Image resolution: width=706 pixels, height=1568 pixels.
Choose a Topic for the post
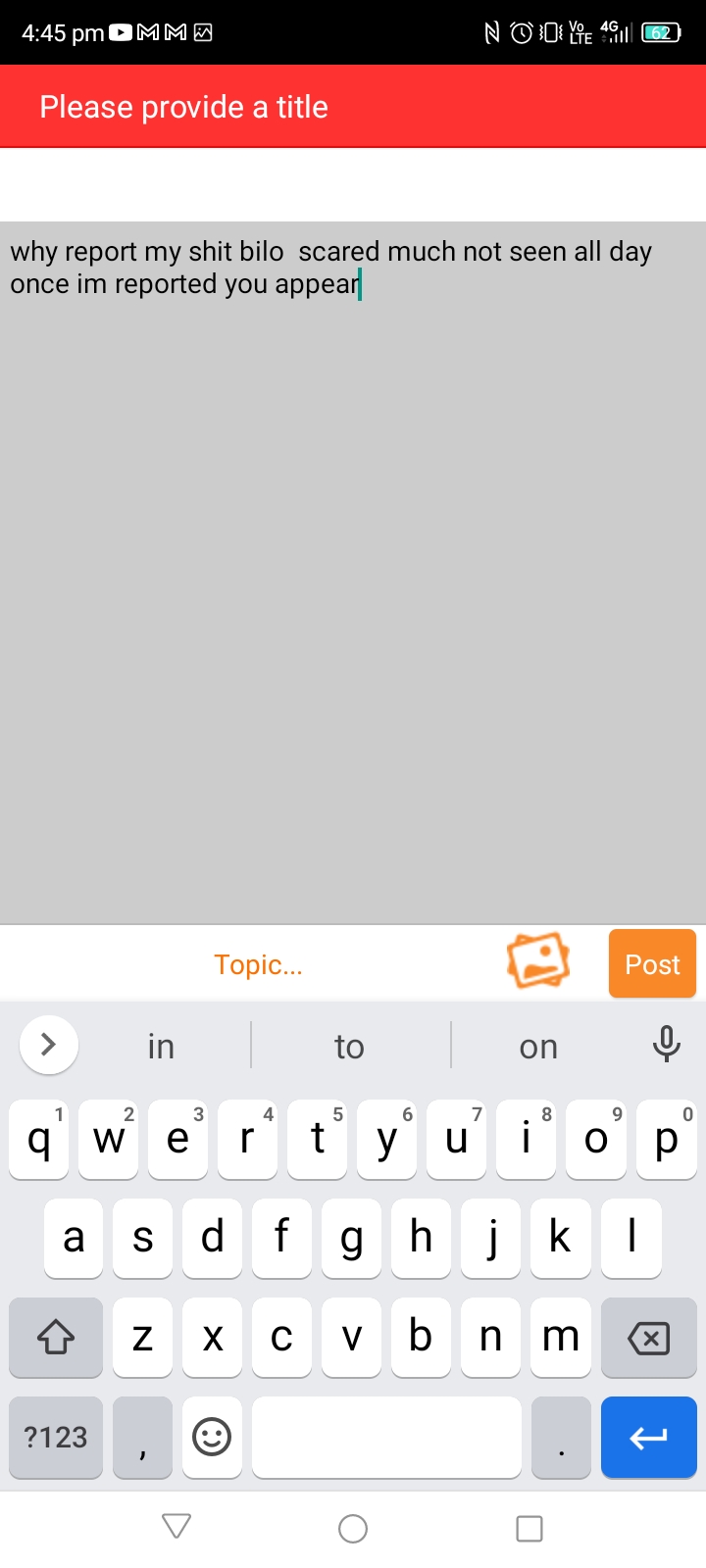tap(259, 964)
